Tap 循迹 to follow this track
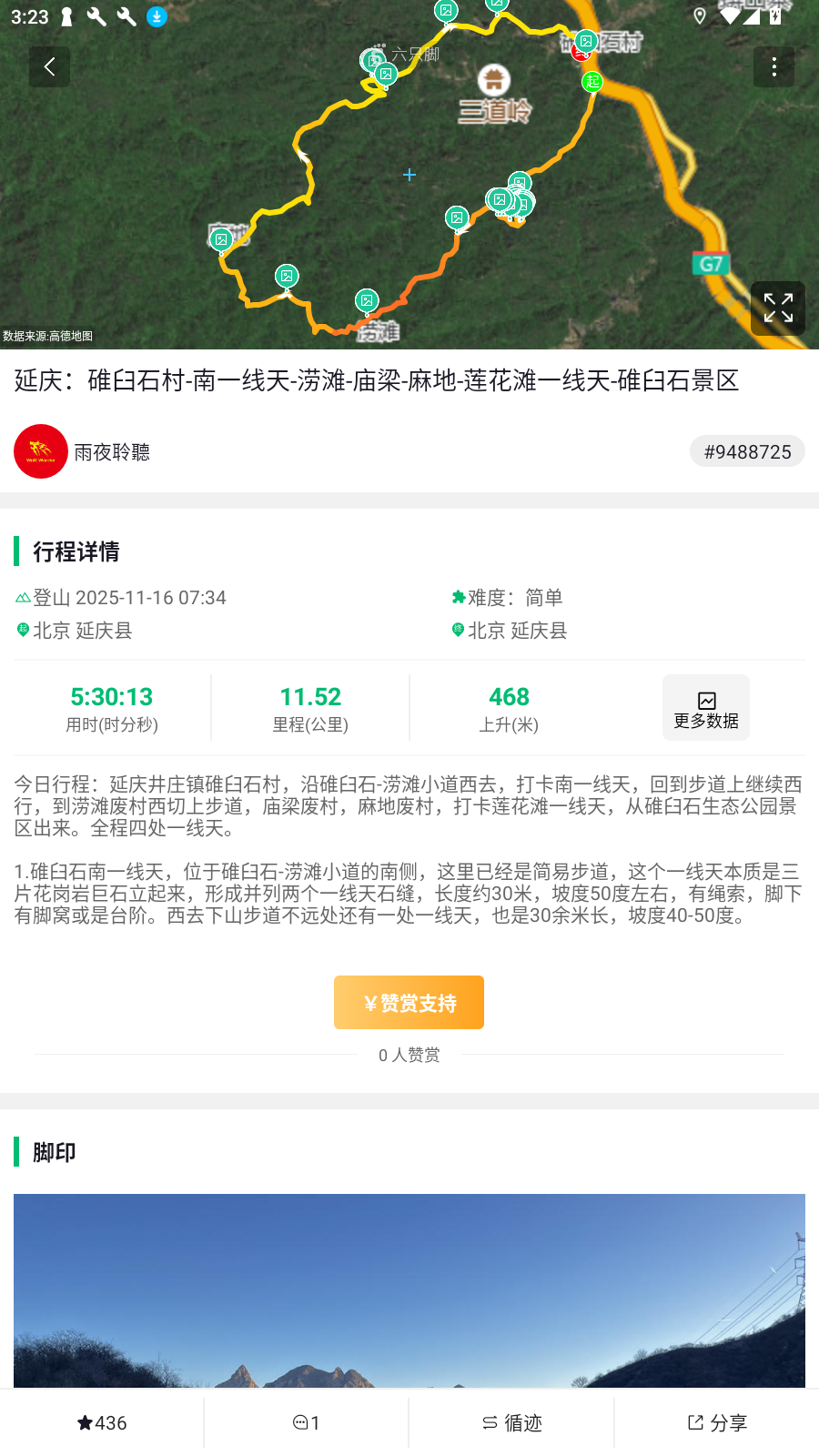 point(511,1422)
